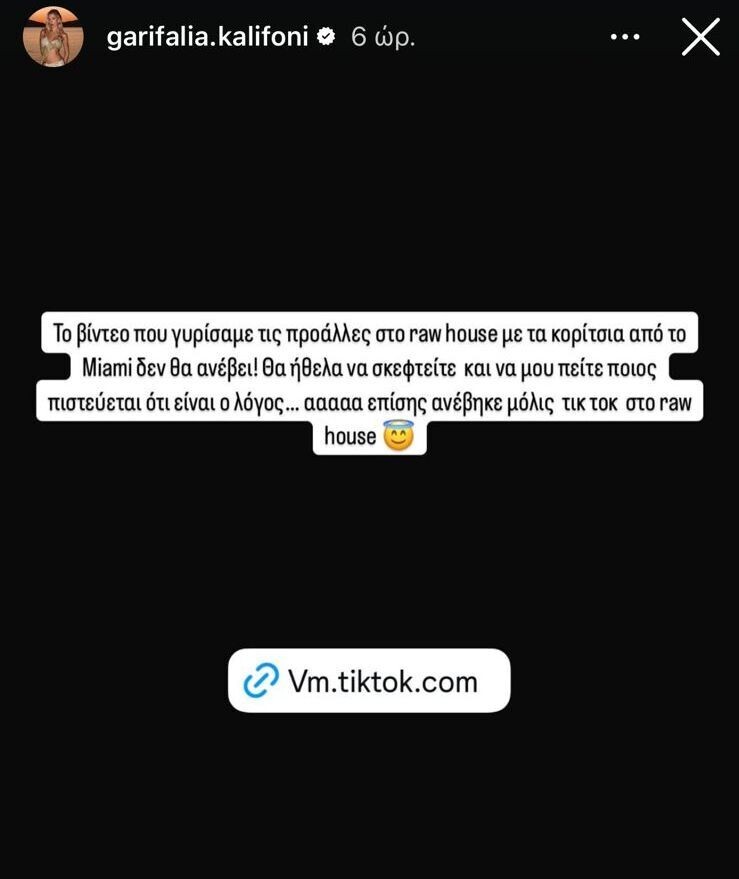
Task: Open the three-dot story options menu
Action: 625,38
